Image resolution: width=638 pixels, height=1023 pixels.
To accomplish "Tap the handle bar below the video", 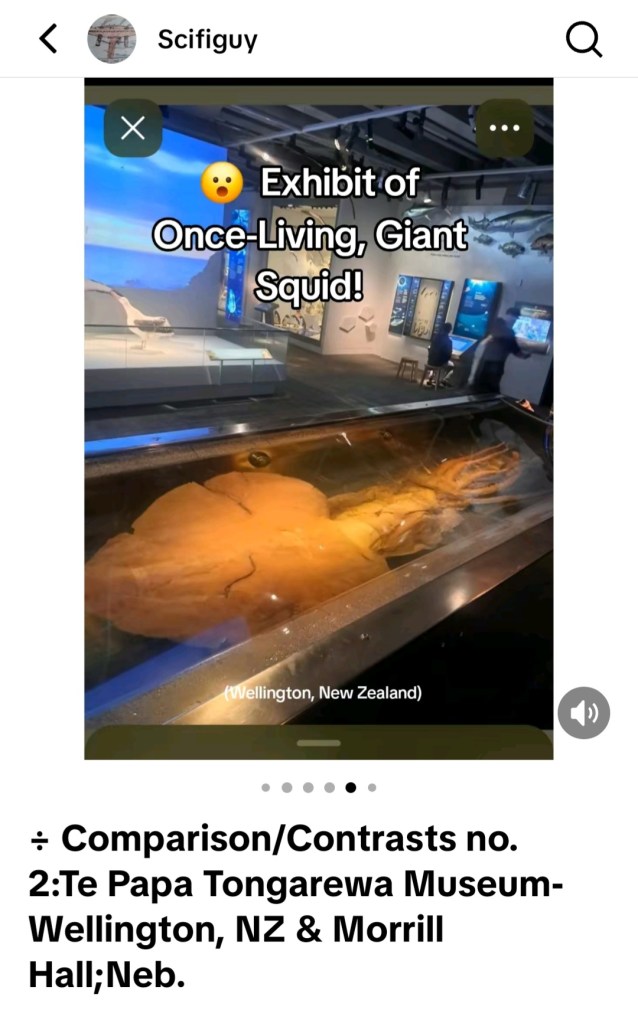I will [x=319, y=743].
